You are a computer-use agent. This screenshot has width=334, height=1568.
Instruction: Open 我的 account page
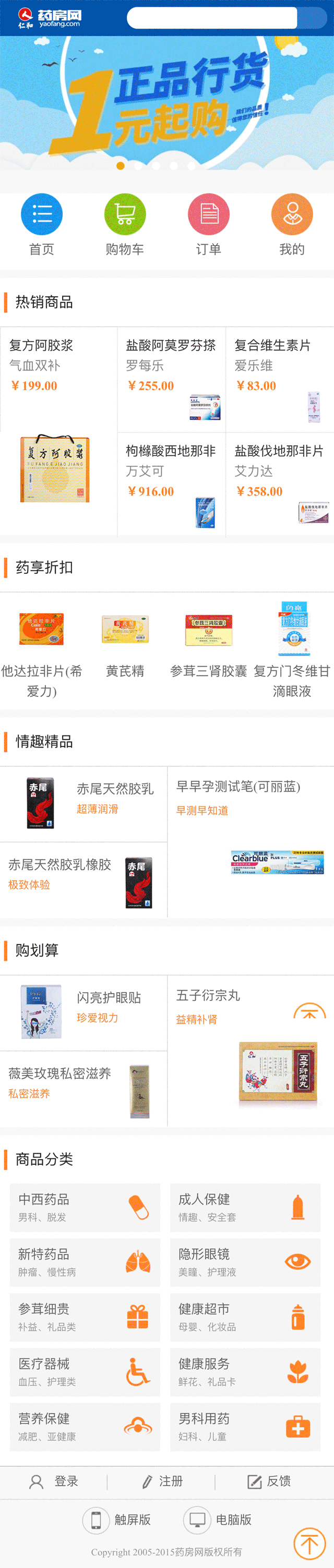[x=292, y=223]
